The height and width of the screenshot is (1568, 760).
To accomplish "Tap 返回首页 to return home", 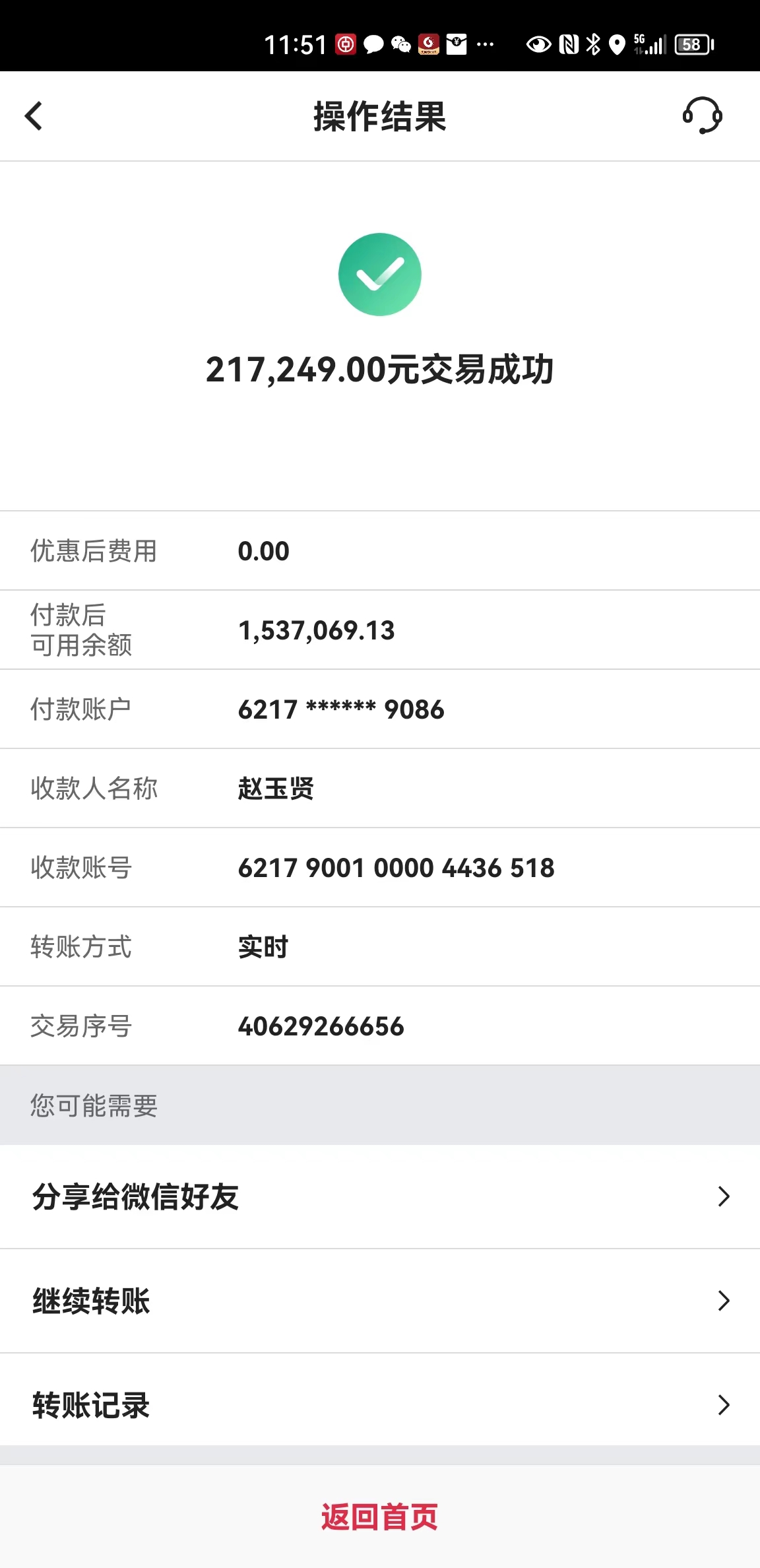I will coord(380,1517).
